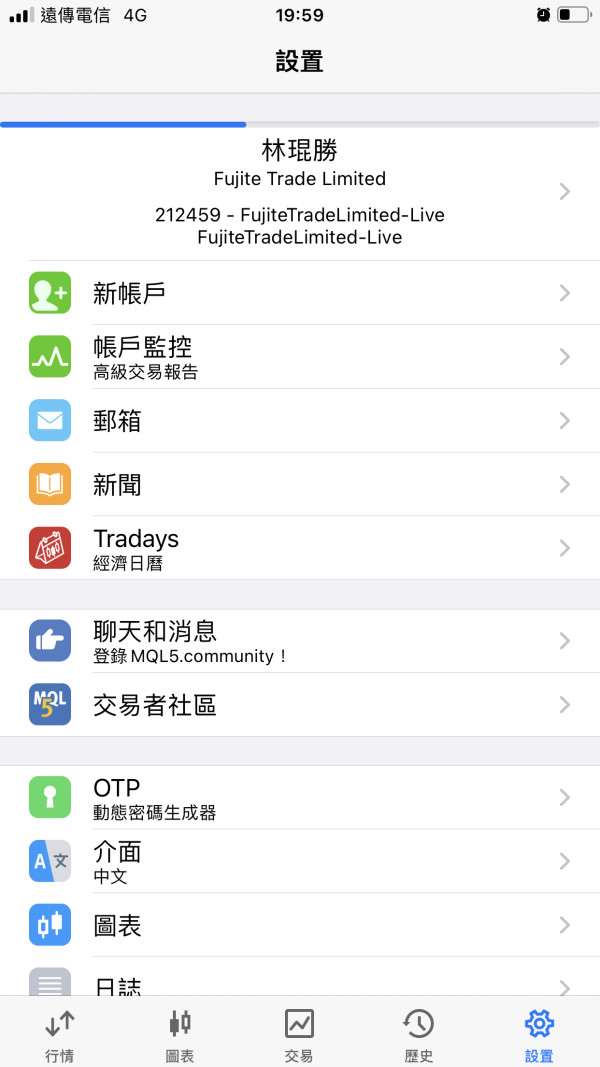Open OTP dynamic password generator

tap(300, 798)
